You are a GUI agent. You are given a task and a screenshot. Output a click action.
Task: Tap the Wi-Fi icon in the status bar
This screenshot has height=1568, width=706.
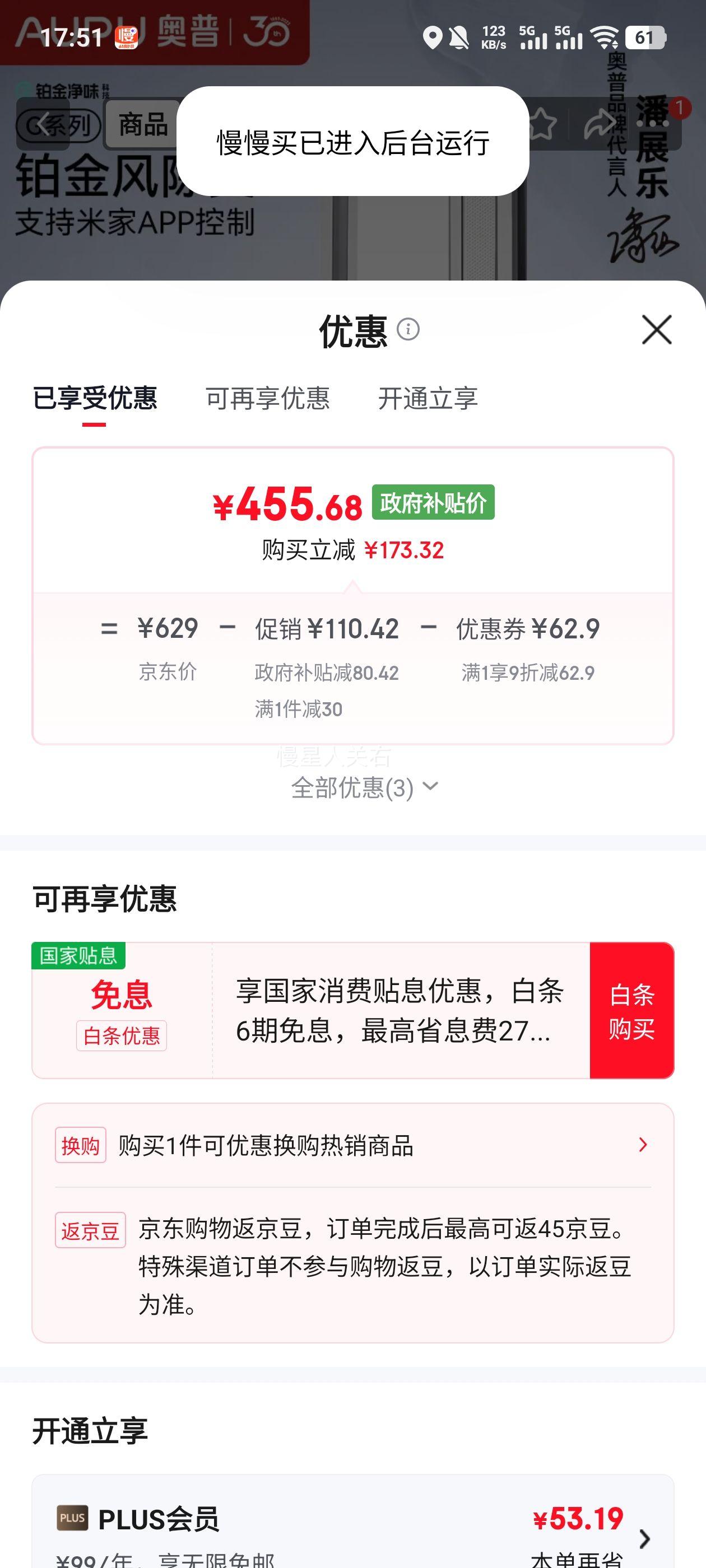[x=605, y=38]
